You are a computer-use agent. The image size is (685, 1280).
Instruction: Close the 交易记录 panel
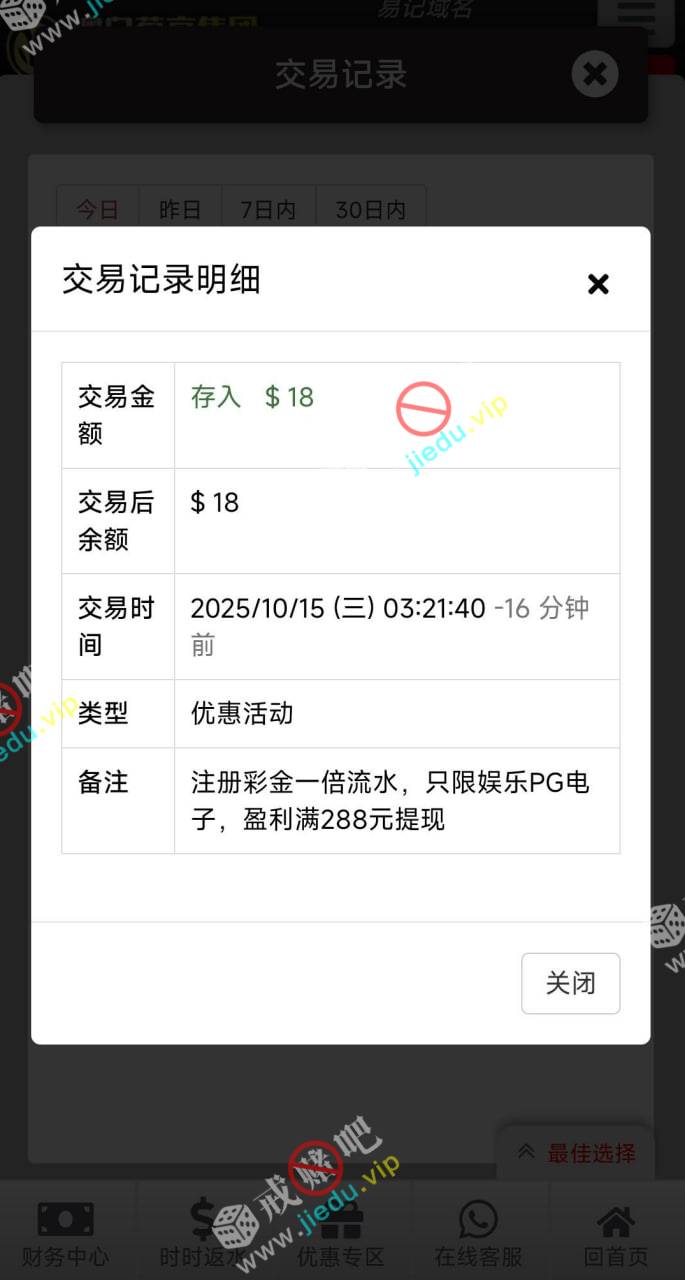click(x=594, y=74)
